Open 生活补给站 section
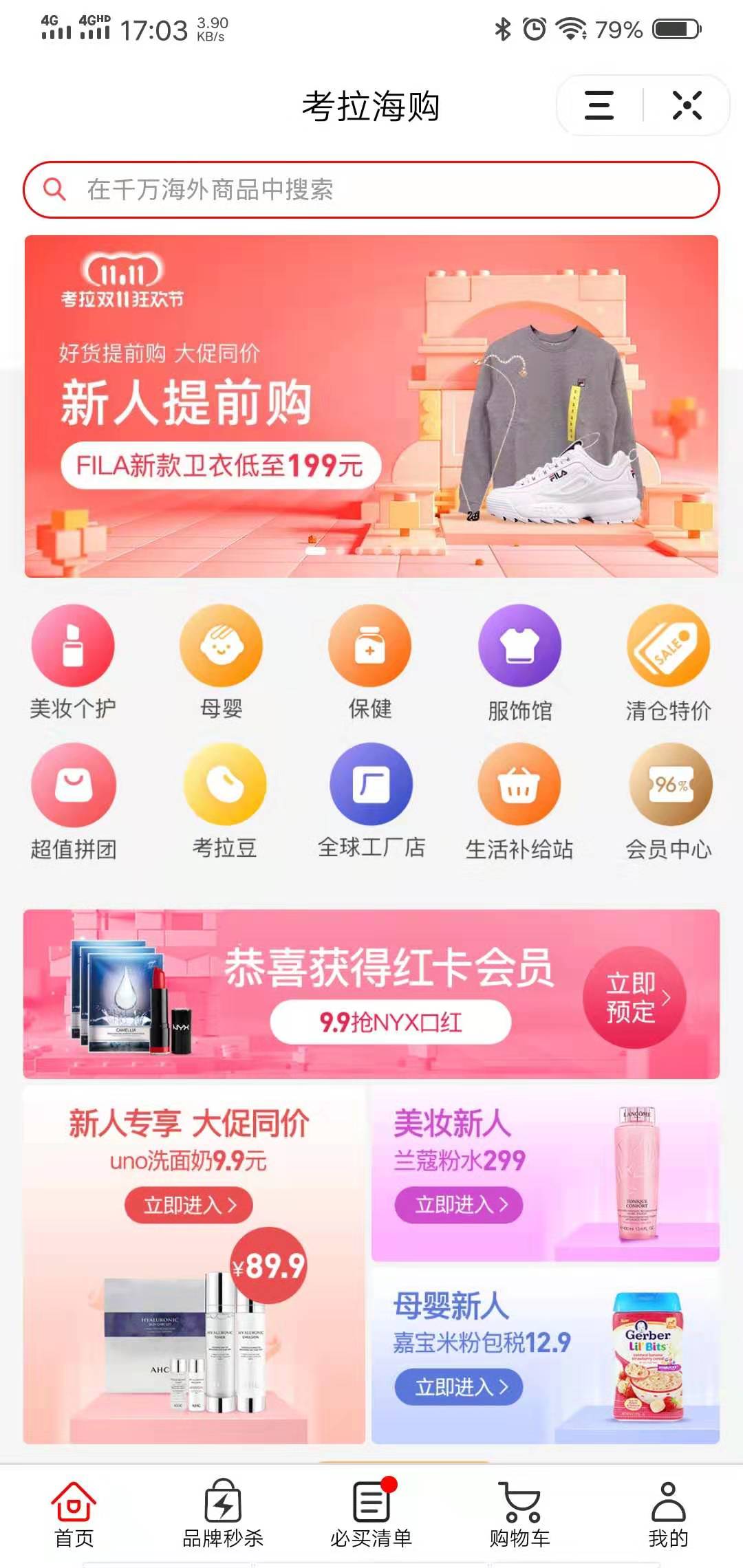 519,801
